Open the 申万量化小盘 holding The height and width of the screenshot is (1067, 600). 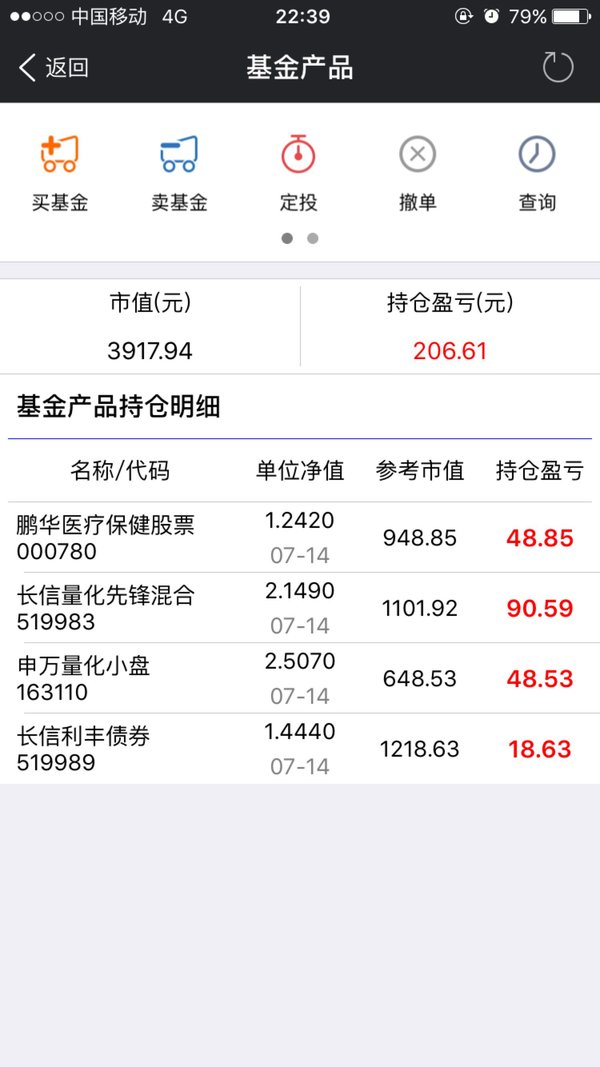click(300, 678)
